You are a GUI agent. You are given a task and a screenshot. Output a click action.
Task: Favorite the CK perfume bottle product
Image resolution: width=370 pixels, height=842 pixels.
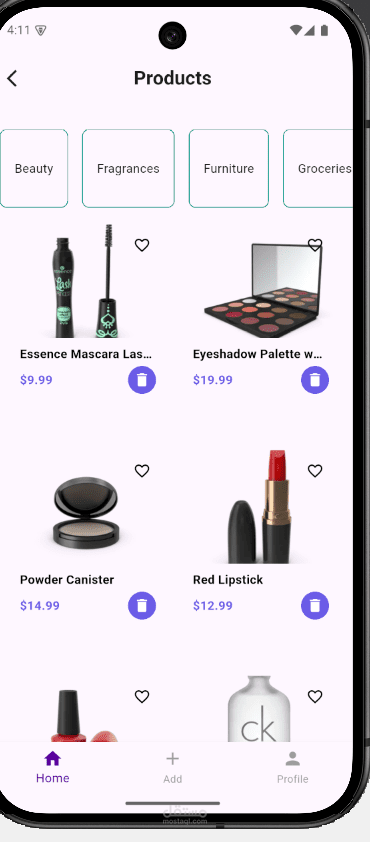pyautogui.click(x=315, y=696)
